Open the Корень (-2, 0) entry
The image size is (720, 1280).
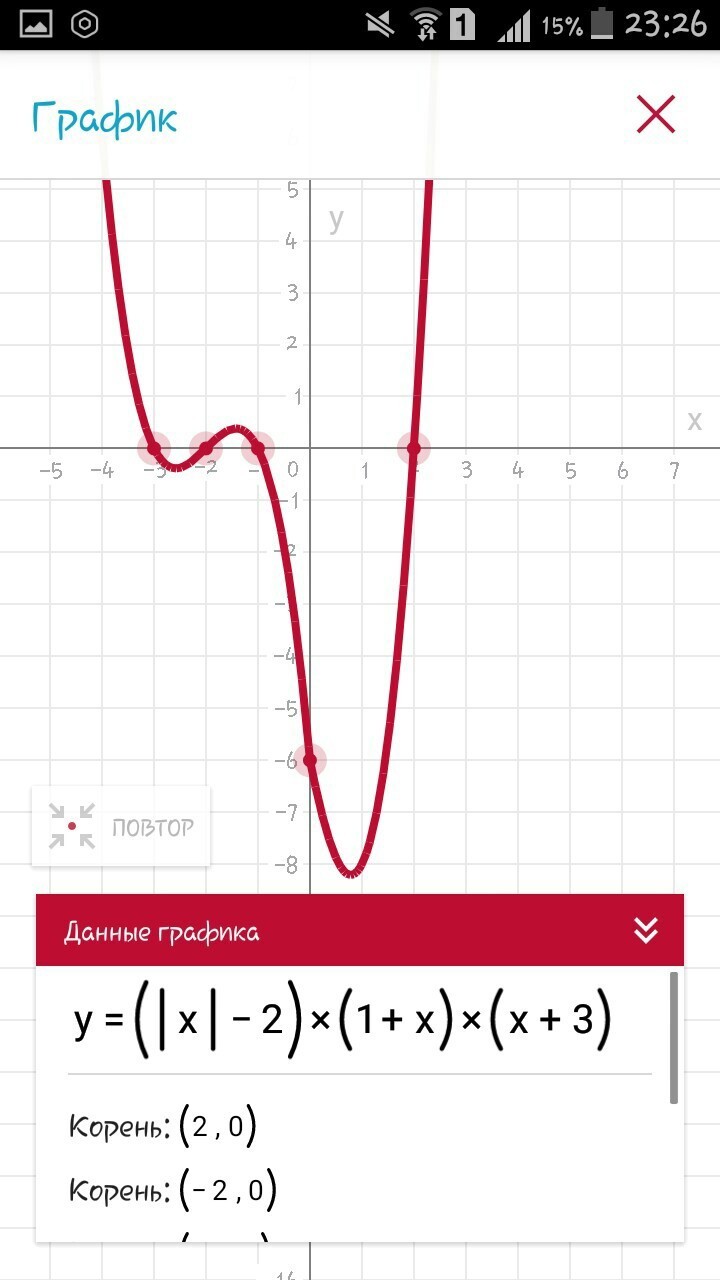[x=172, y=1190]
